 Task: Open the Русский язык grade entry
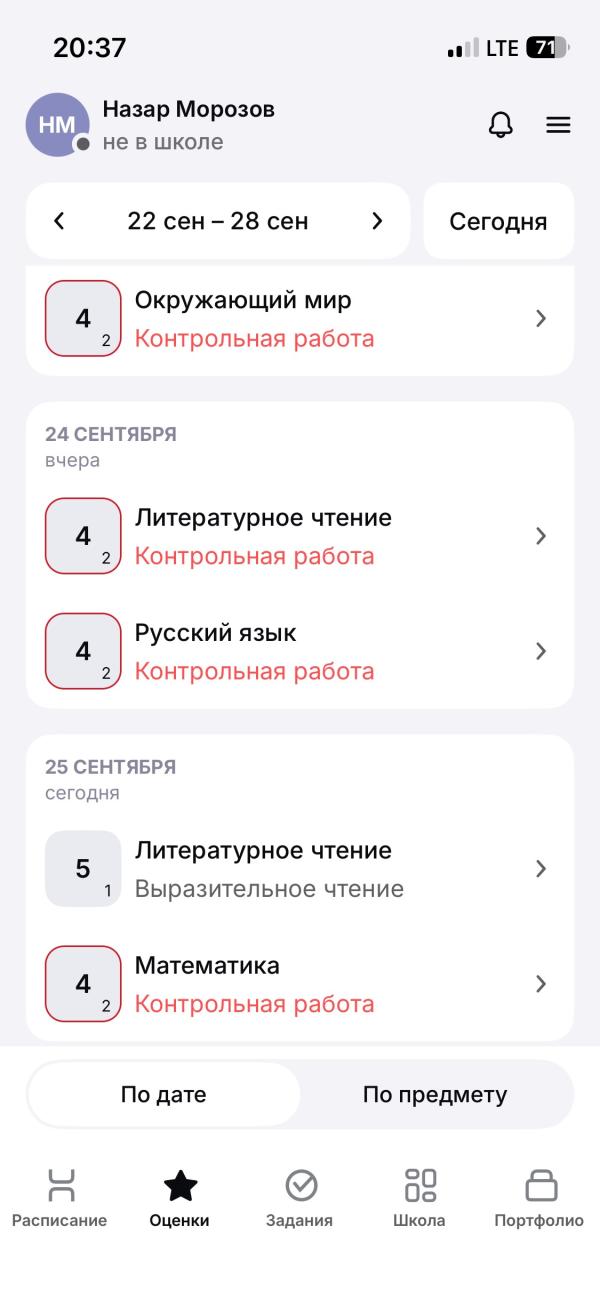click(300, 651)
